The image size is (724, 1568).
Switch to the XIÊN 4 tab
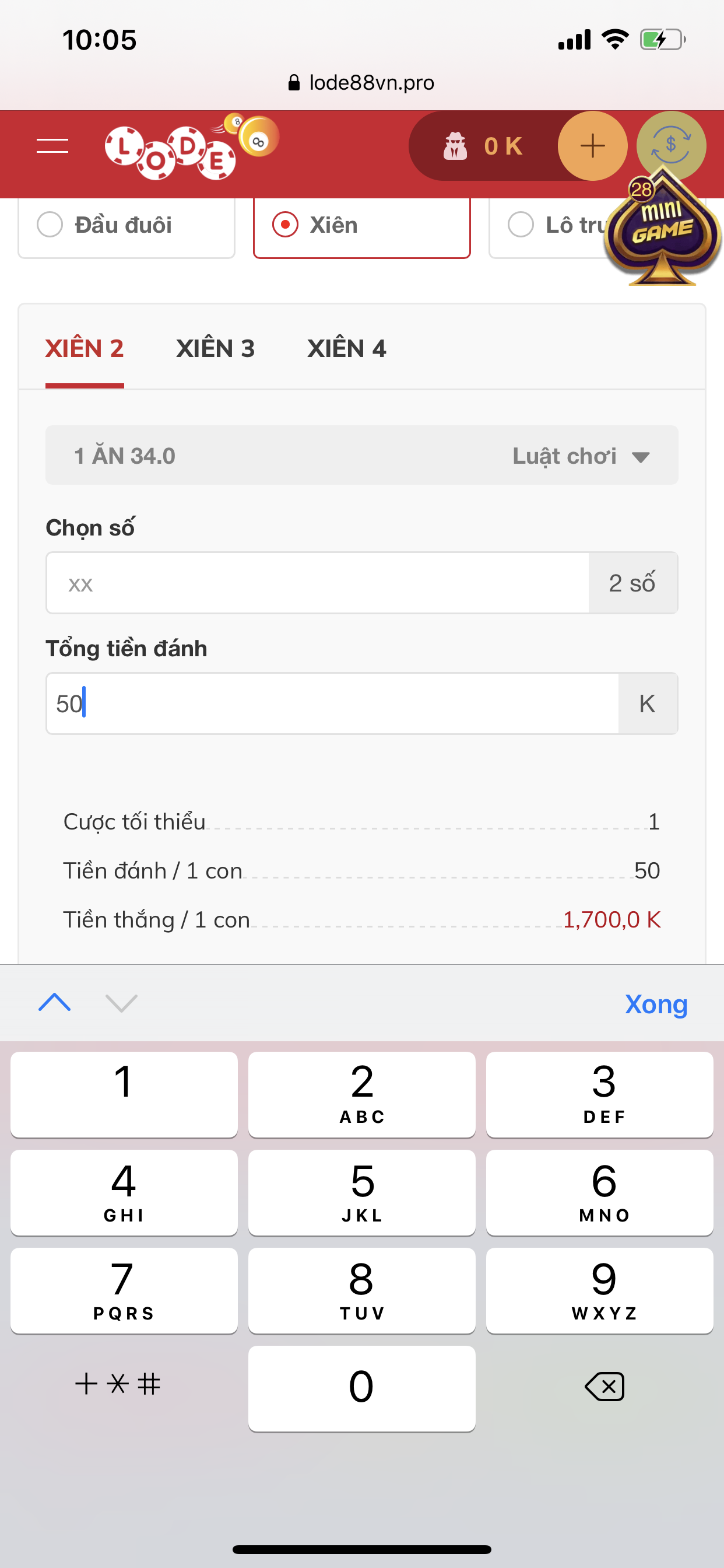346,349
